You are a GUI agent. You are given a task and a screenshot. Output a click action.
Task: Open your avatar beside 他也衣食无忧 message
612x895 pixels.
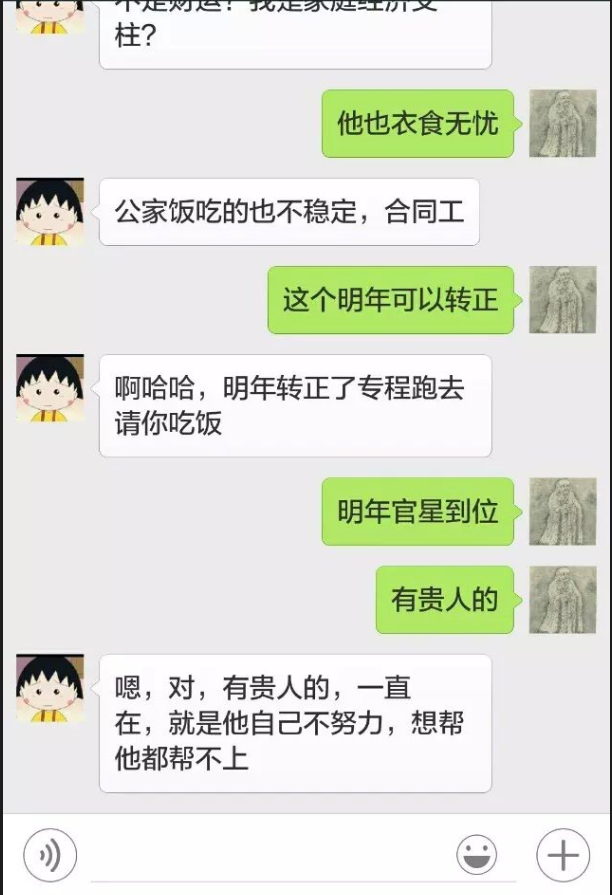point(562,123)
